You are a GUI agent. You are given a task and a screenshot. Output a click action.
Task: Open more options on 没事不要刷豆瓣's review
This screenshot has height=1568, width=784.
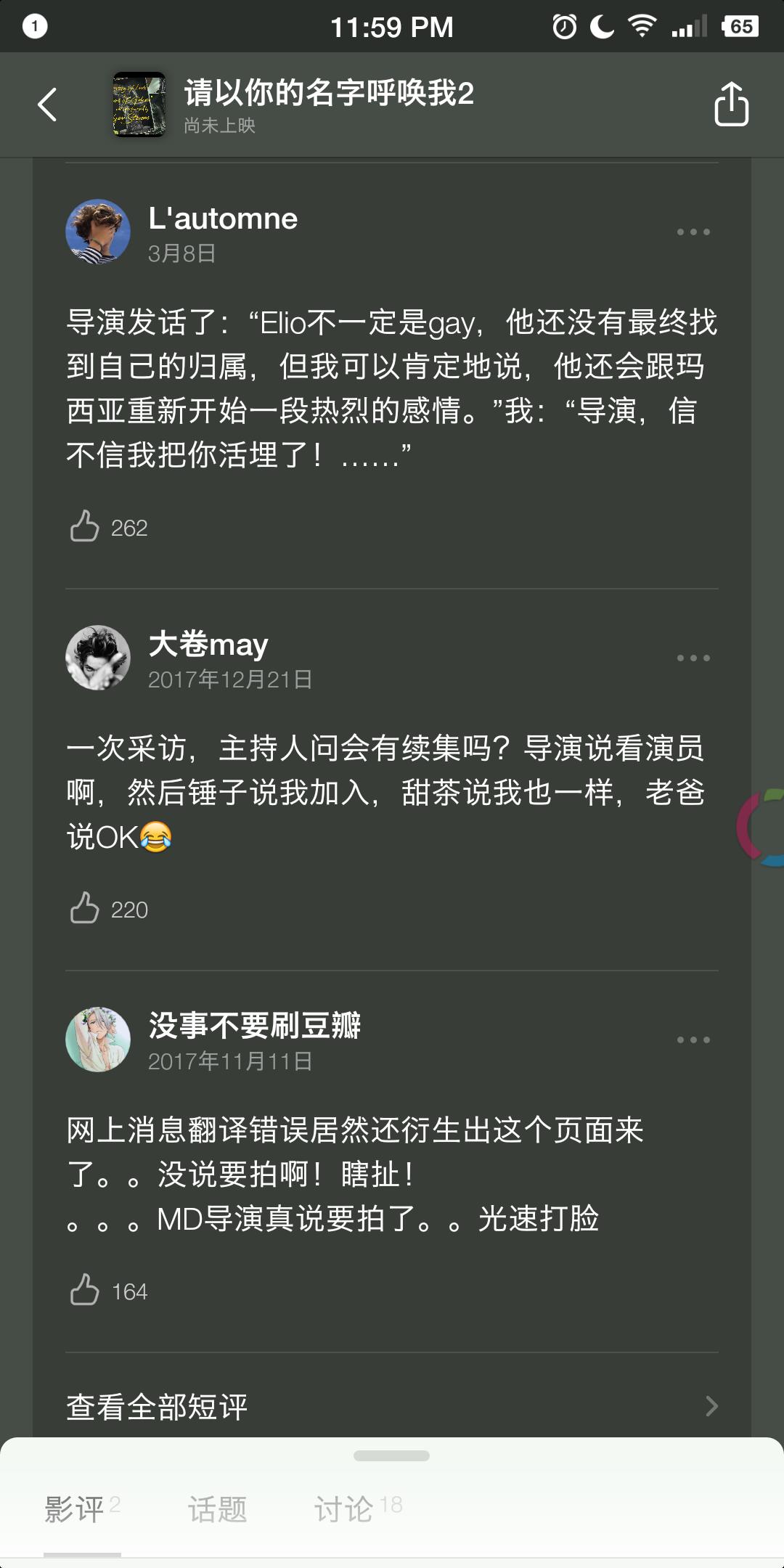coord(693,1040)
